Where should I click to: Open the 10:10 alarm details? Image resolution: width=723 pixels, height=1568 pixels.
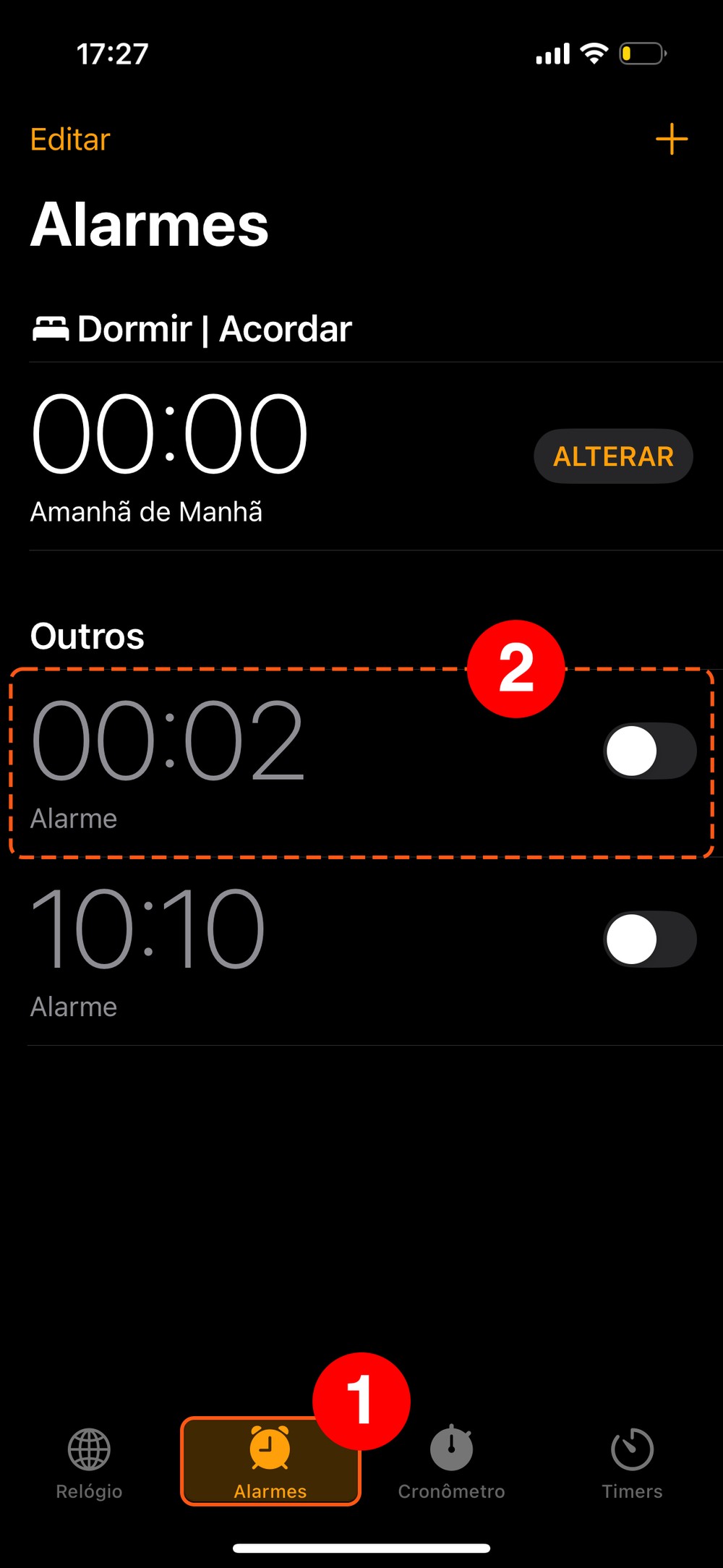click(217, 947)
